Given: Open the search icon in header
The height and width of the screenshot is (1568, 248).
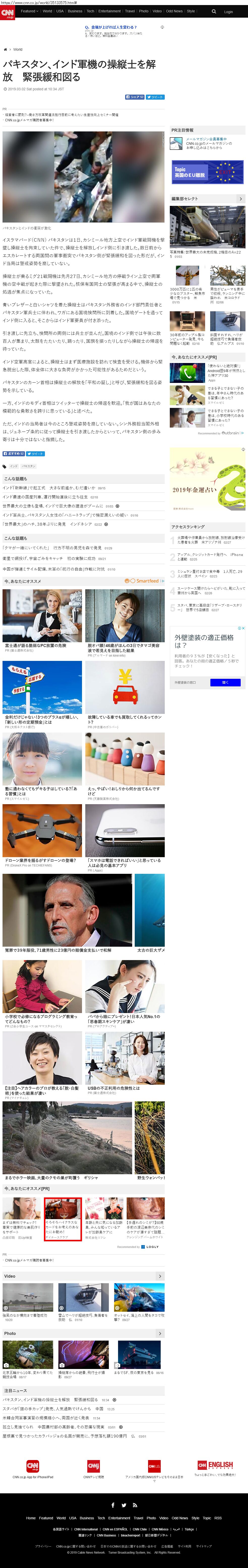Looking at the screenshot, I should (x=214, y=11).
